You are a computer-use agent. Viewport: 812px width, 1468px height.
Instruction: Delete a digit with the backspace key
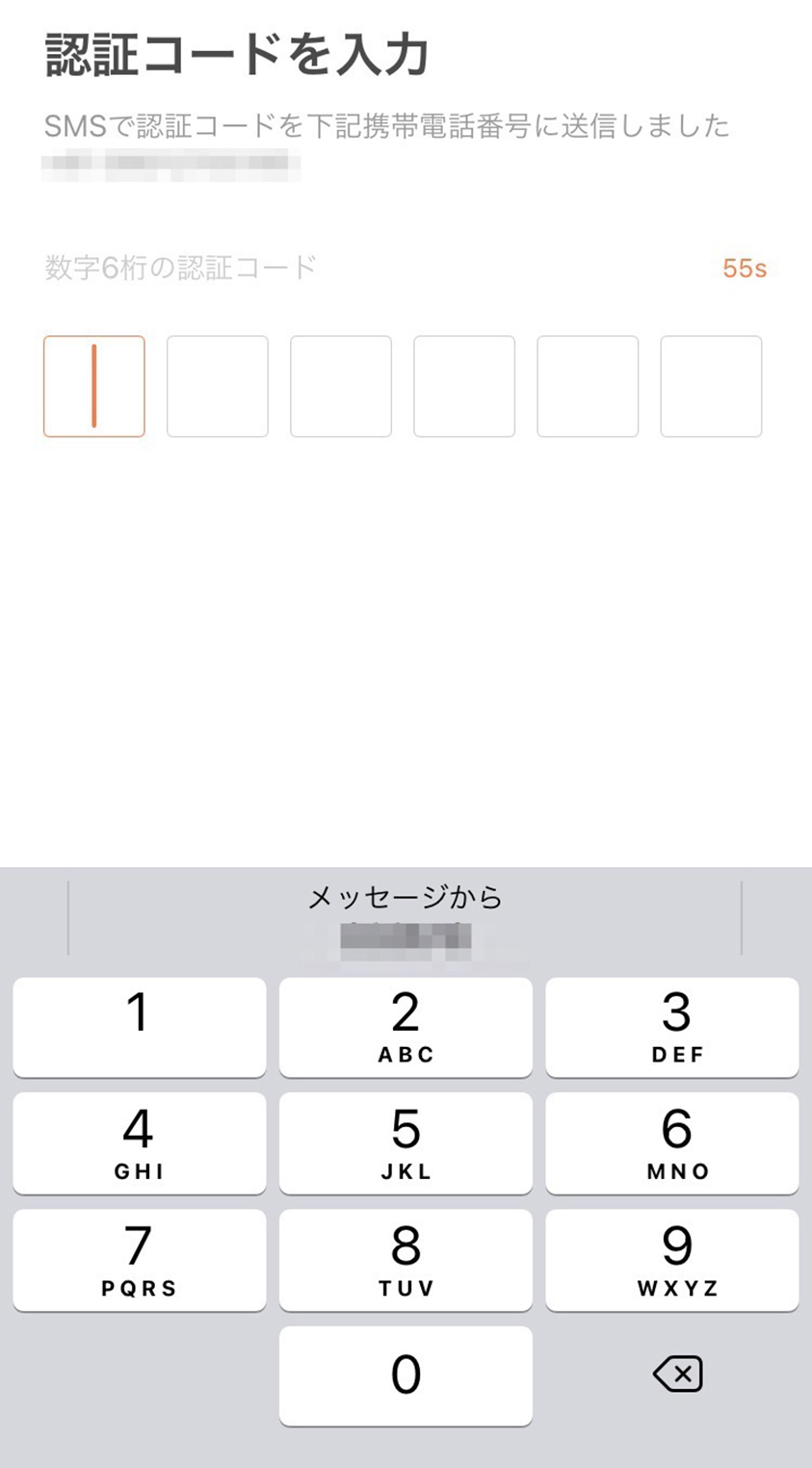point(678,1374)
